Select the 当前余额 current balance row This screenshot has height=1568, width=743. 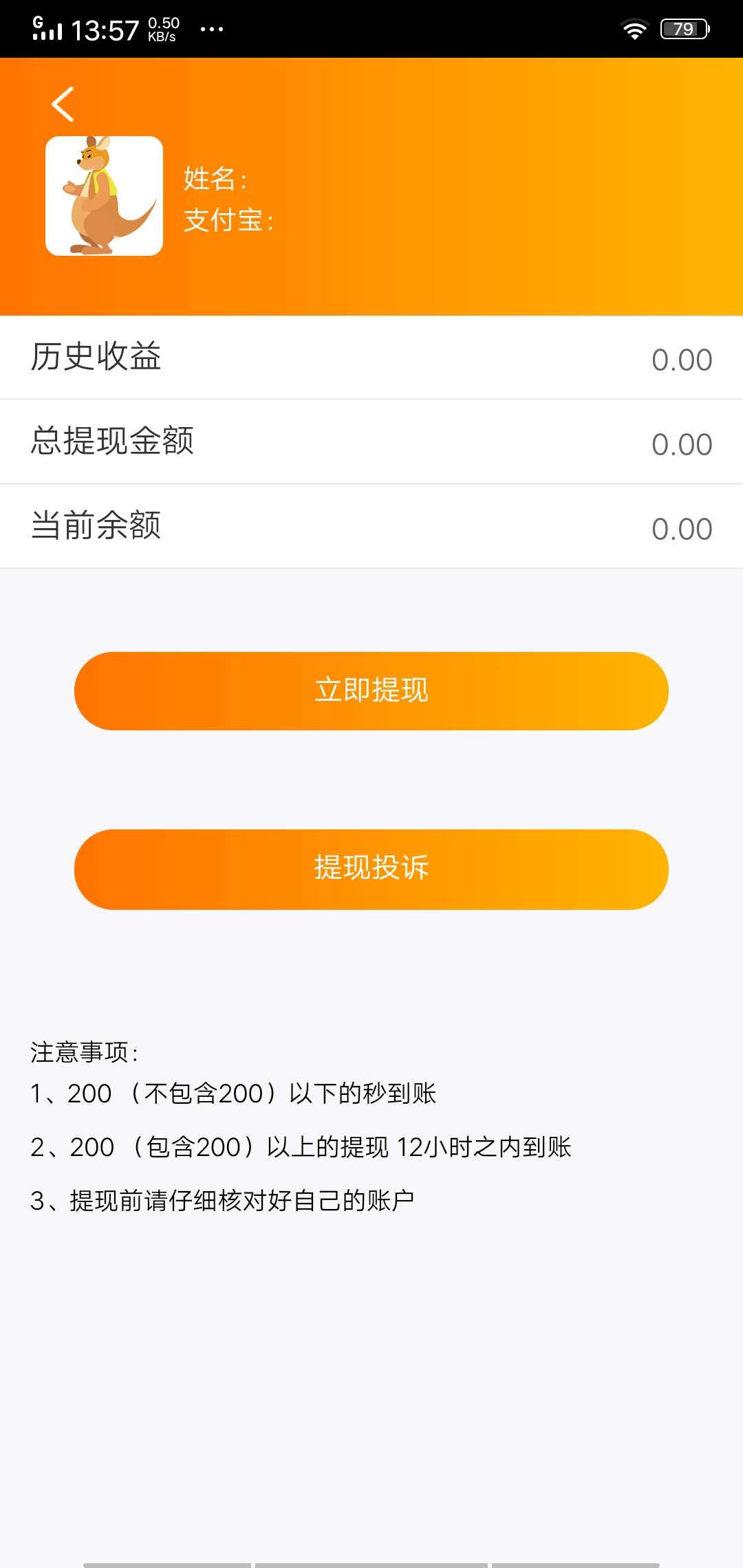pyautogui.click(x=371, y=526)
